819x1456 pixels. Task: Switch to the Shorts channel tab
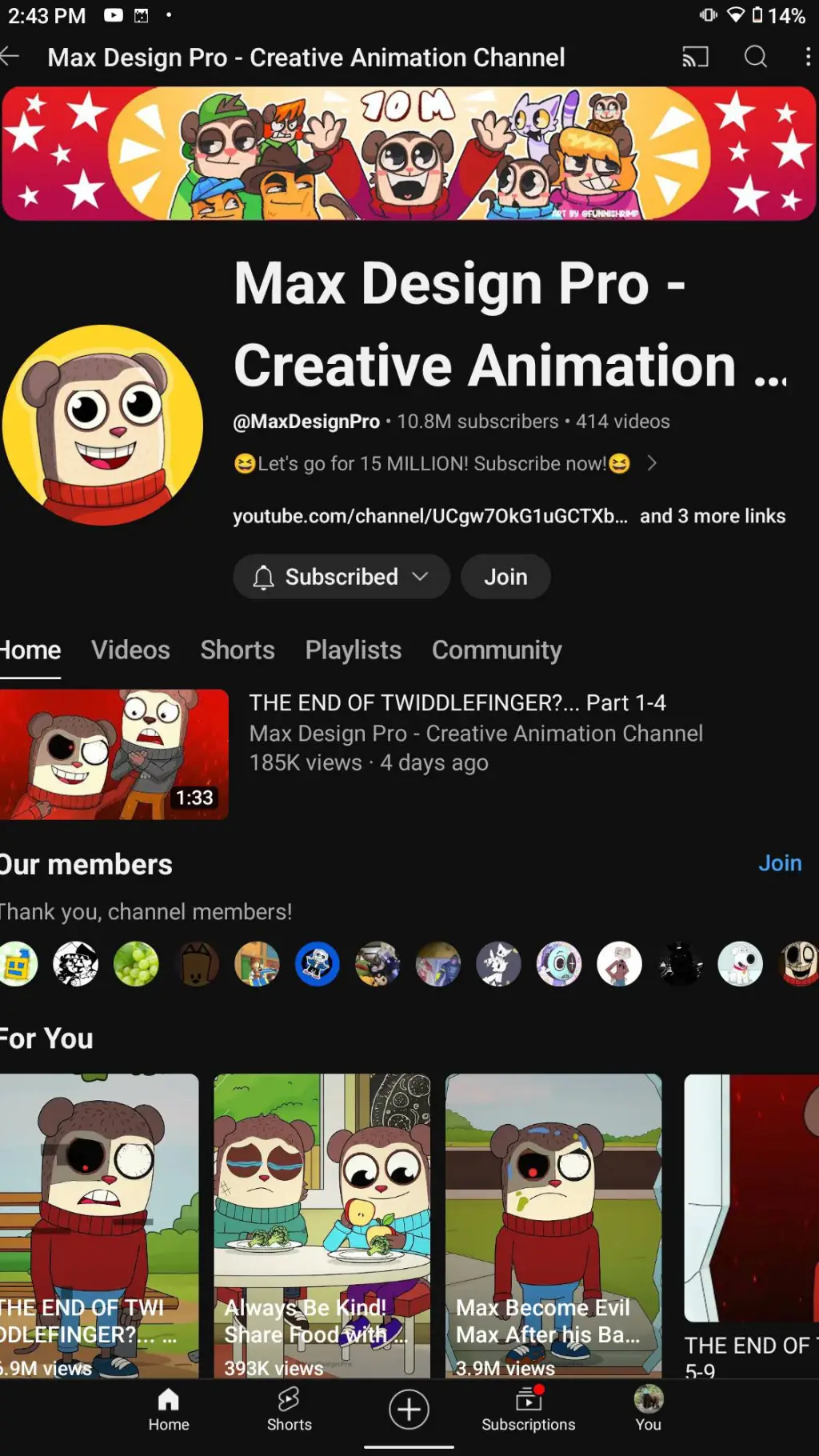pyautogui.click(x=238, y=650)
